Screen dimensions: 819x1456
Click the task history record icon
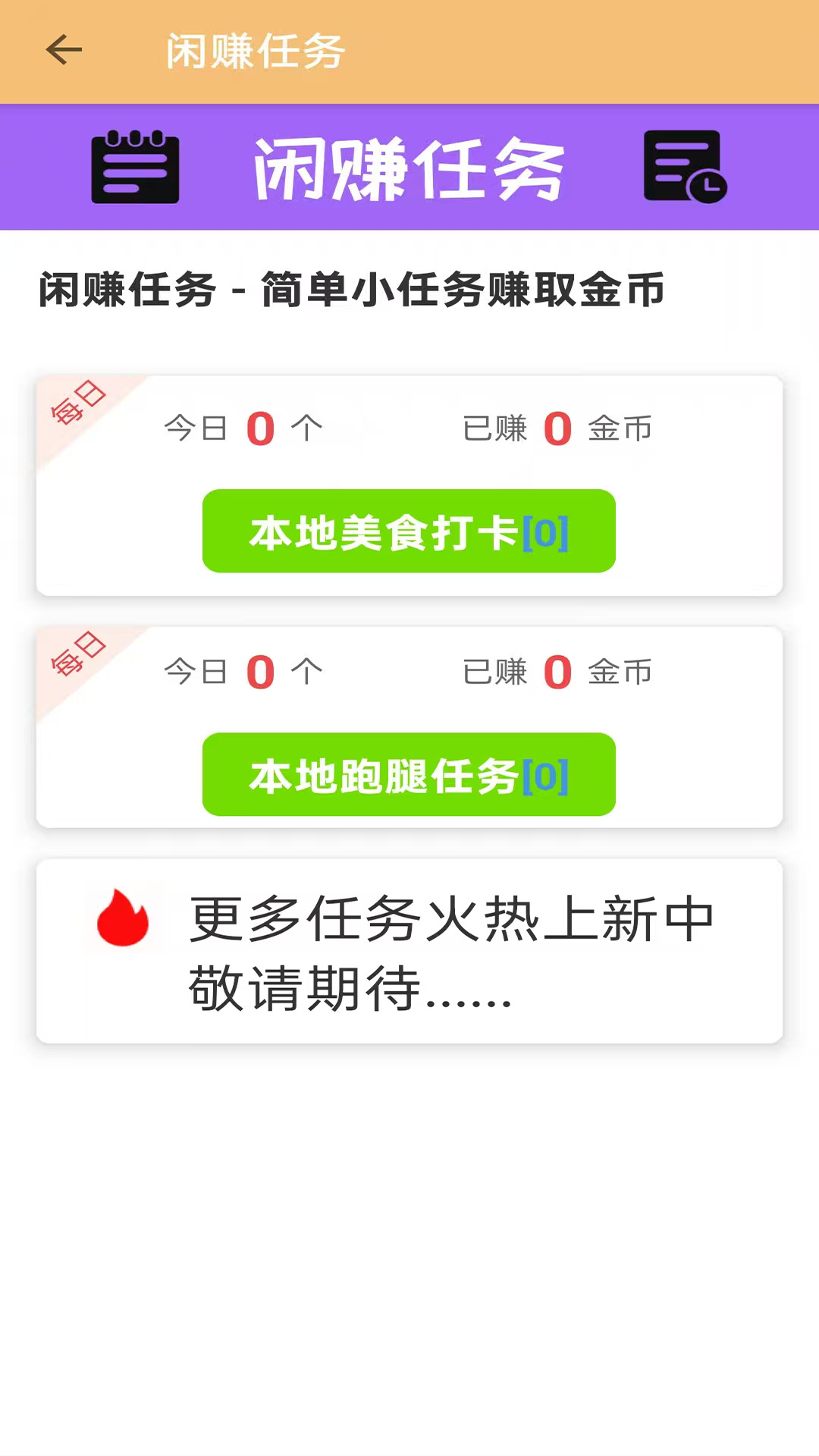tap(682, 168)
